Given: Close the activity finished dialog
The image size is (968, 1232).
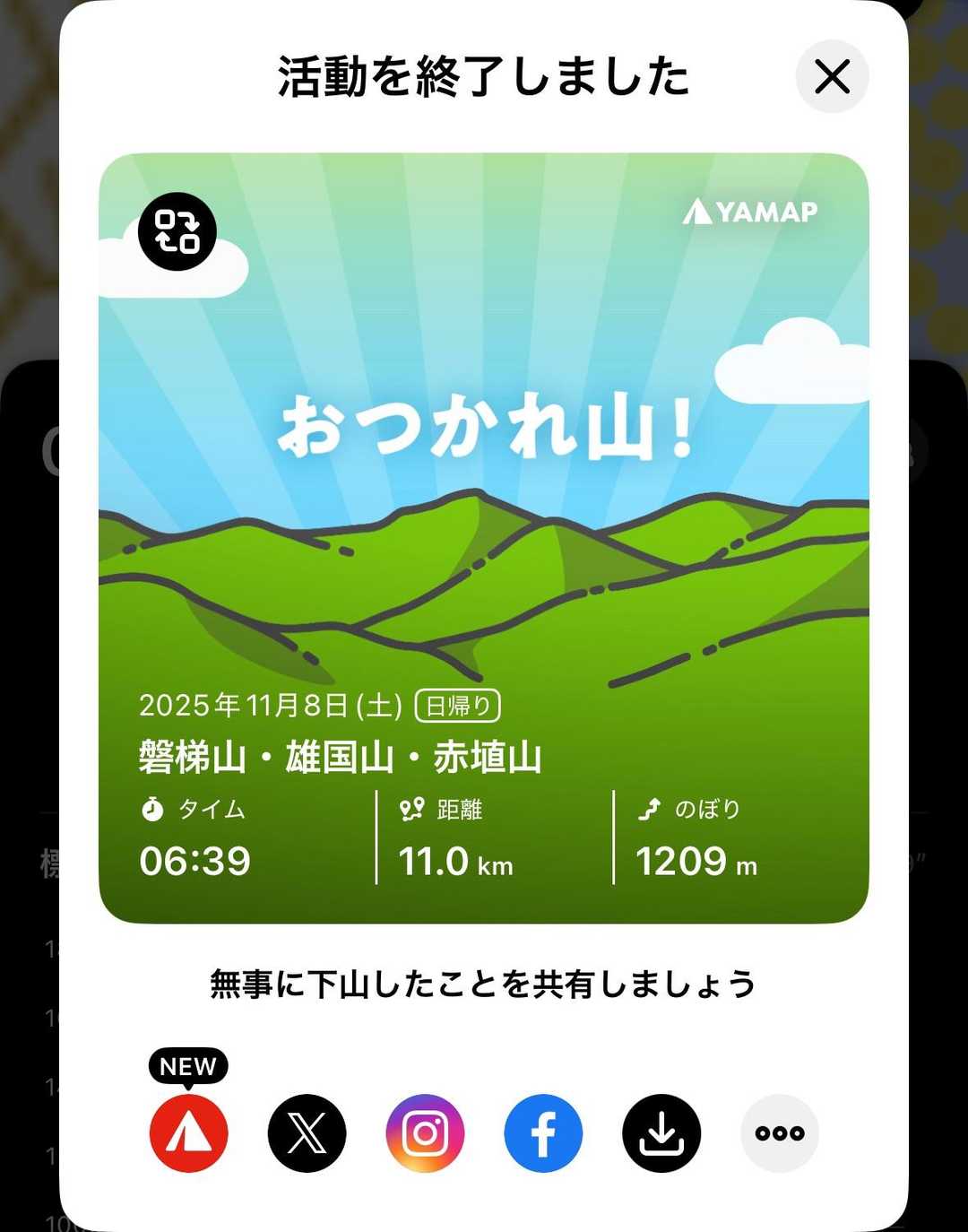Looking at the screenshot, I should pyautogui.click(x=832, y=76).
